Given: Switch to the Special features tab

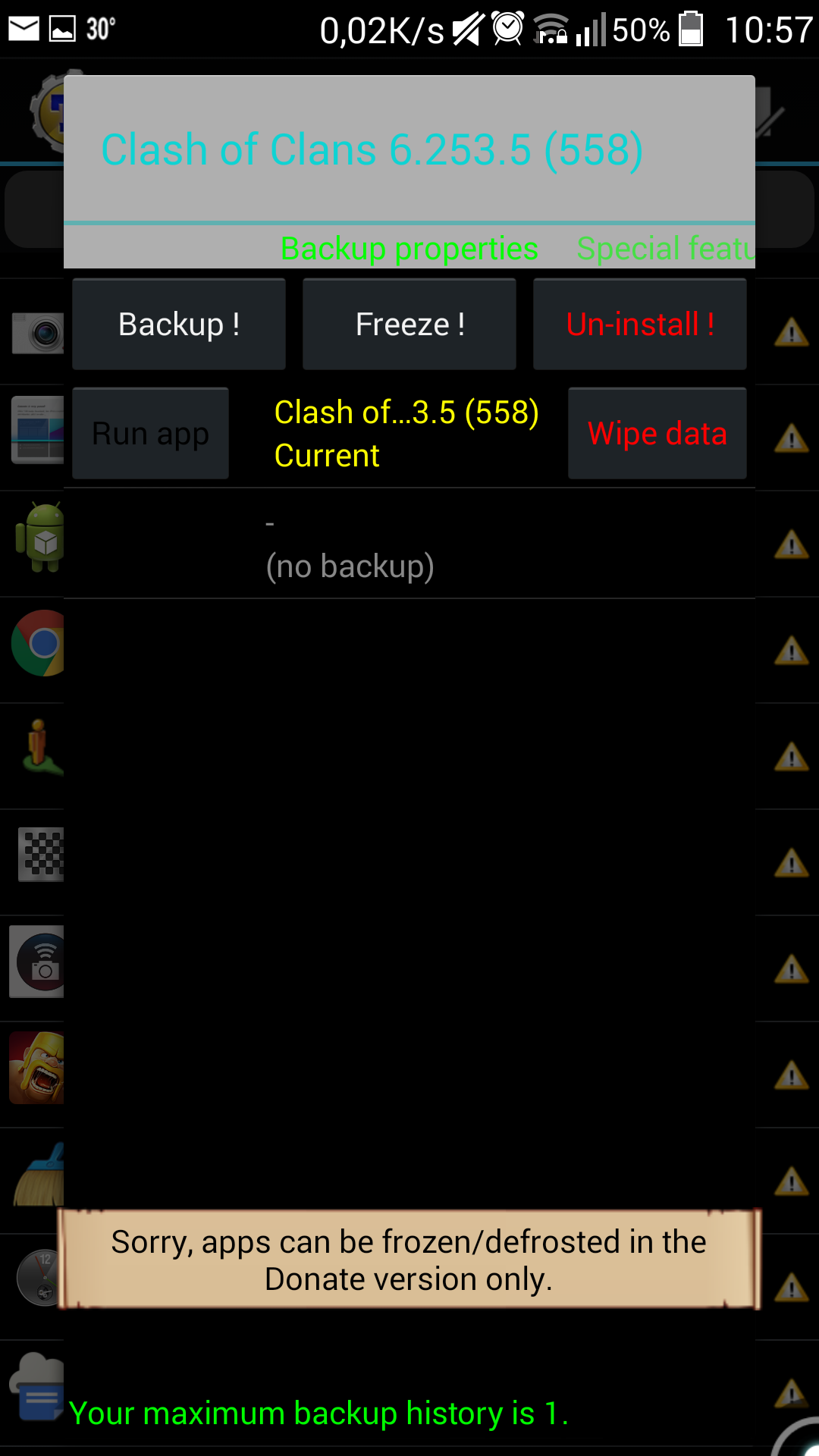Looking at the screenshot, I should [666, 248].
